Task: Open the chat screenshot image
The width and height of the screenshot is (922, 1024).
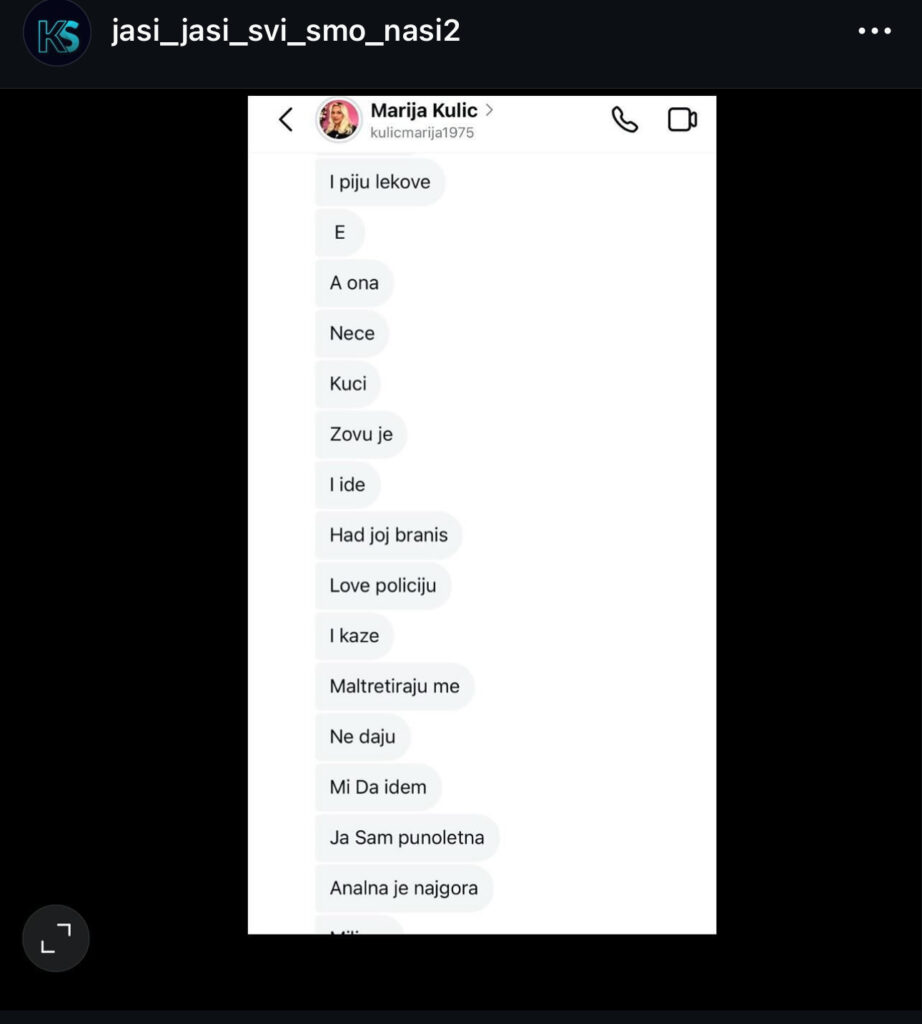Action: [x=481, y=515]
